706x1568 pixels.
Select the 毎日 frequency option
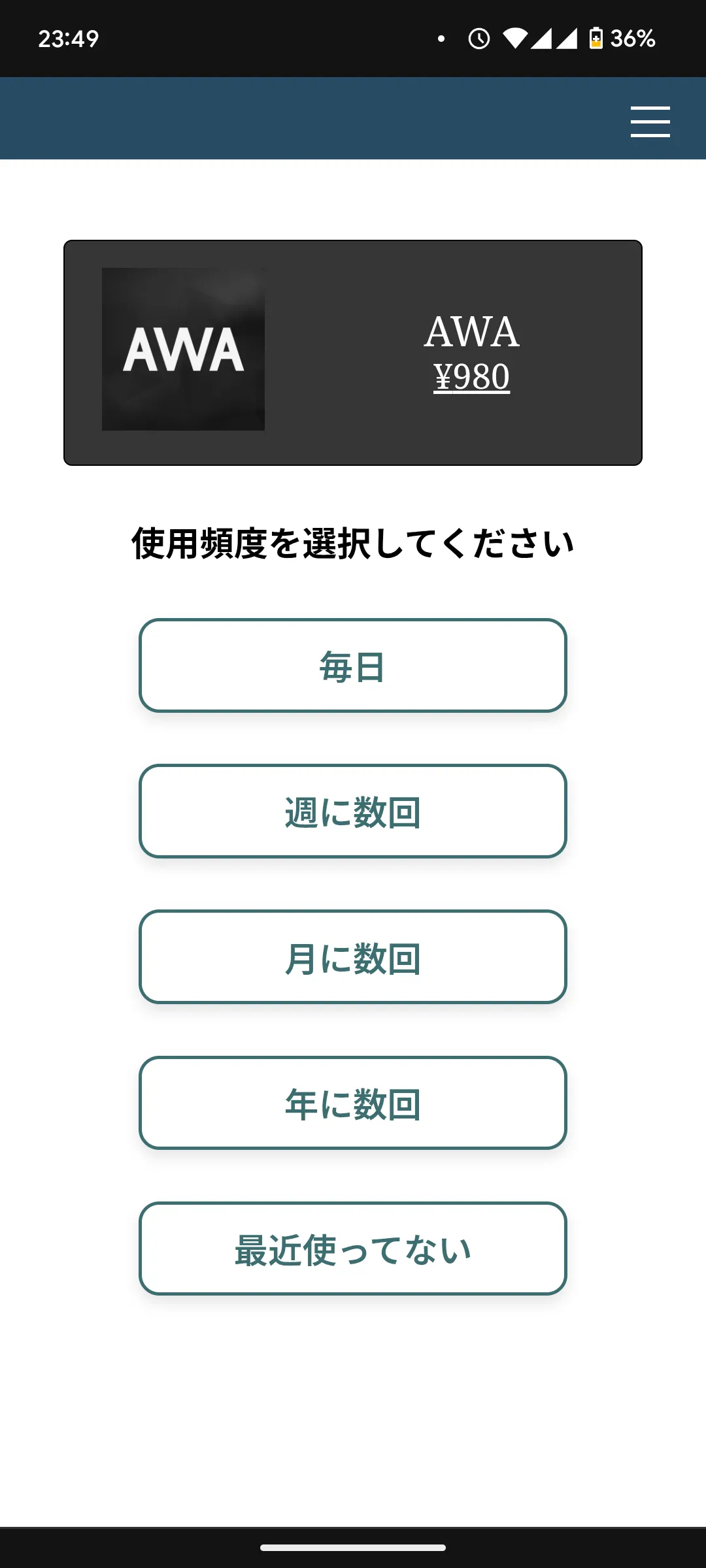352,666
